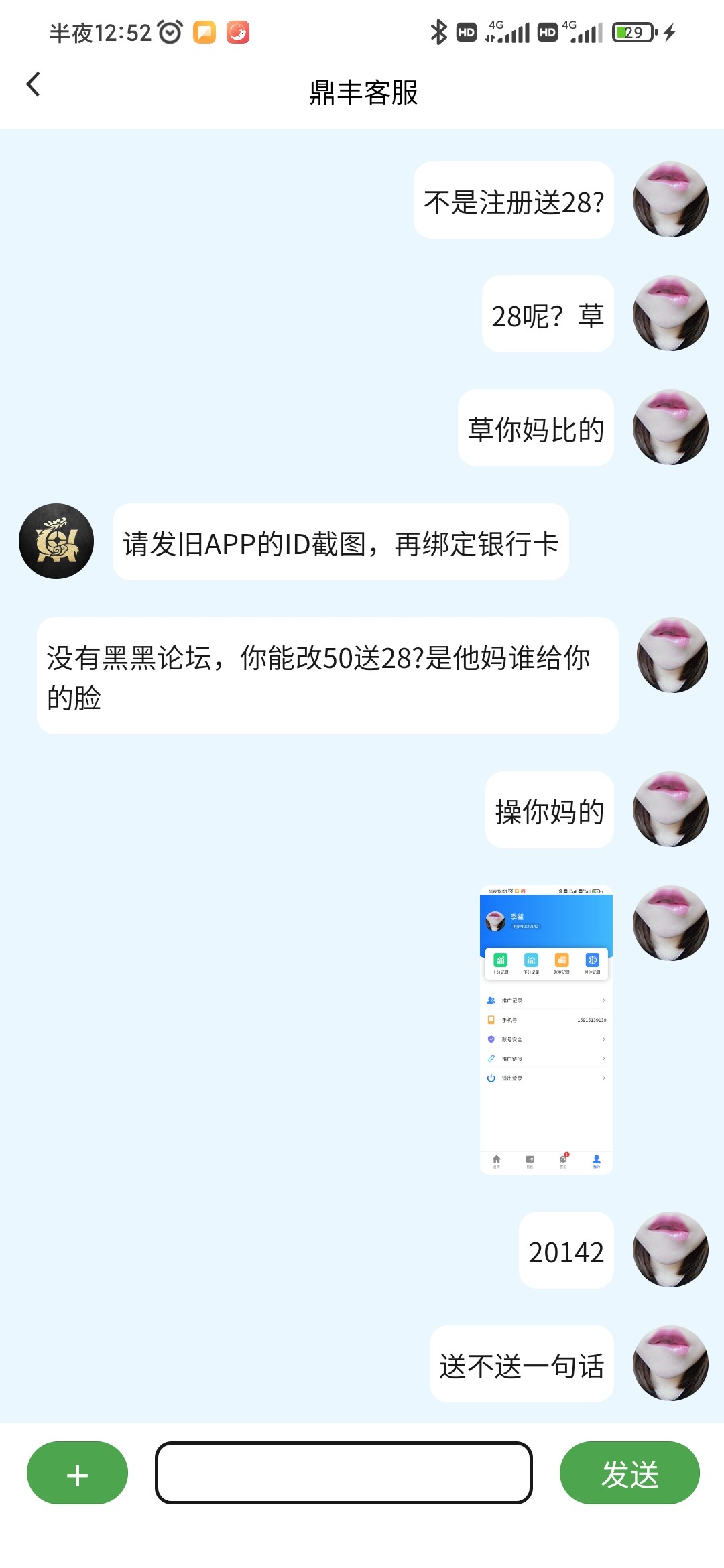724x1568 pixels.
Task: Open the sent screenshot image
Action: click(x=546, y=1030)
